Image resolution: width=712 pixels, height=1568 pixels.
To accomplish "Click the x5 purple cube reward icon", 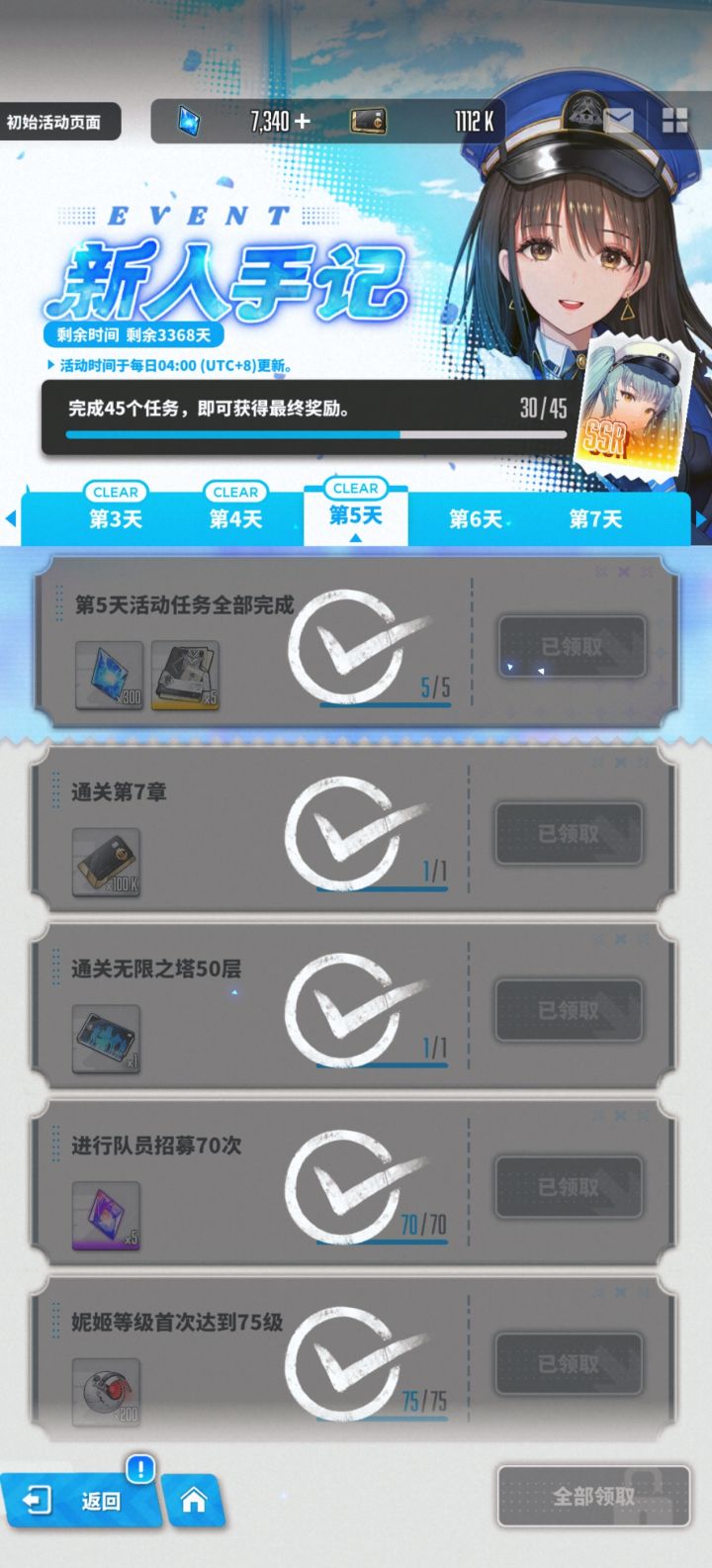I will pyautogui.click(x=107, y=1215).
